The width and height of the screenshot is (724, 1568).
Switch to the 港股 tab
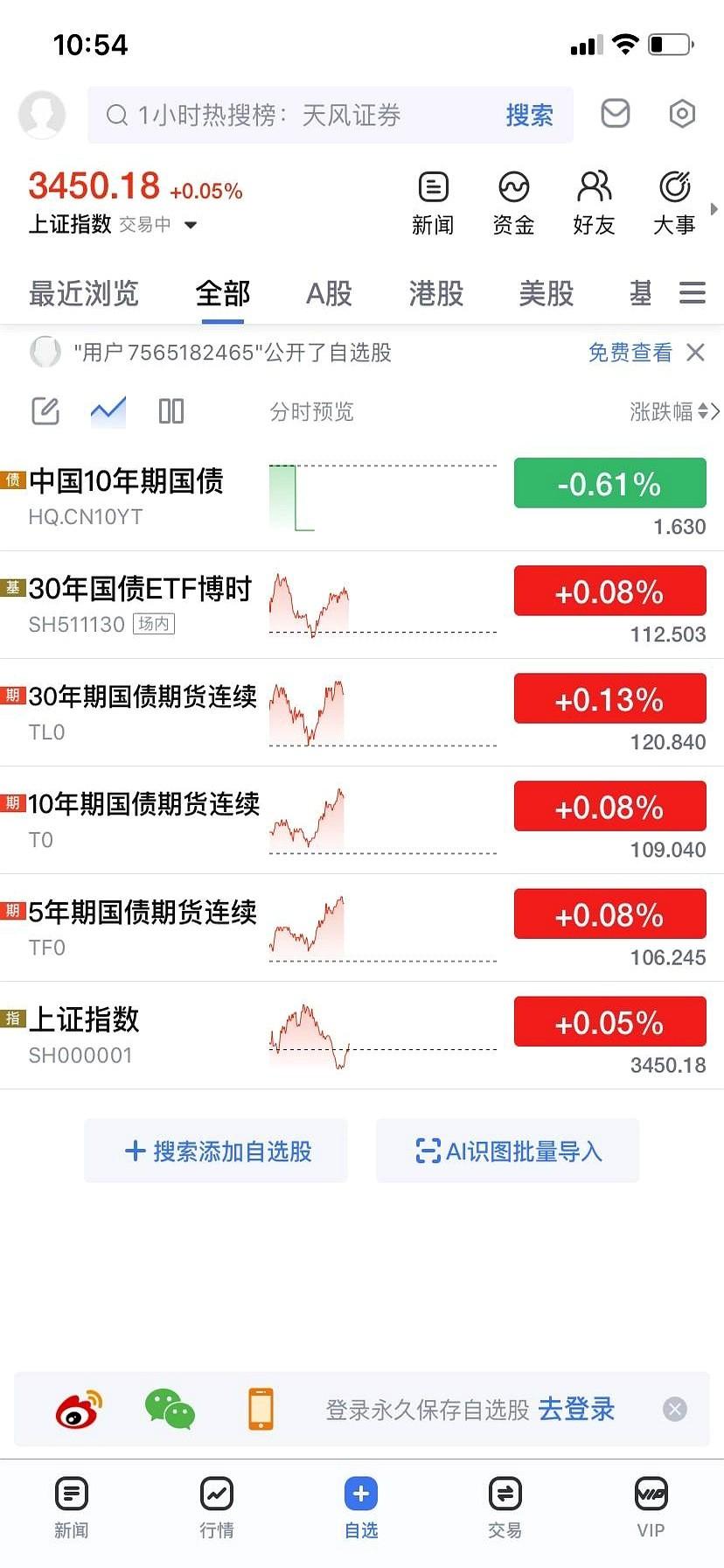click(435, 293)
